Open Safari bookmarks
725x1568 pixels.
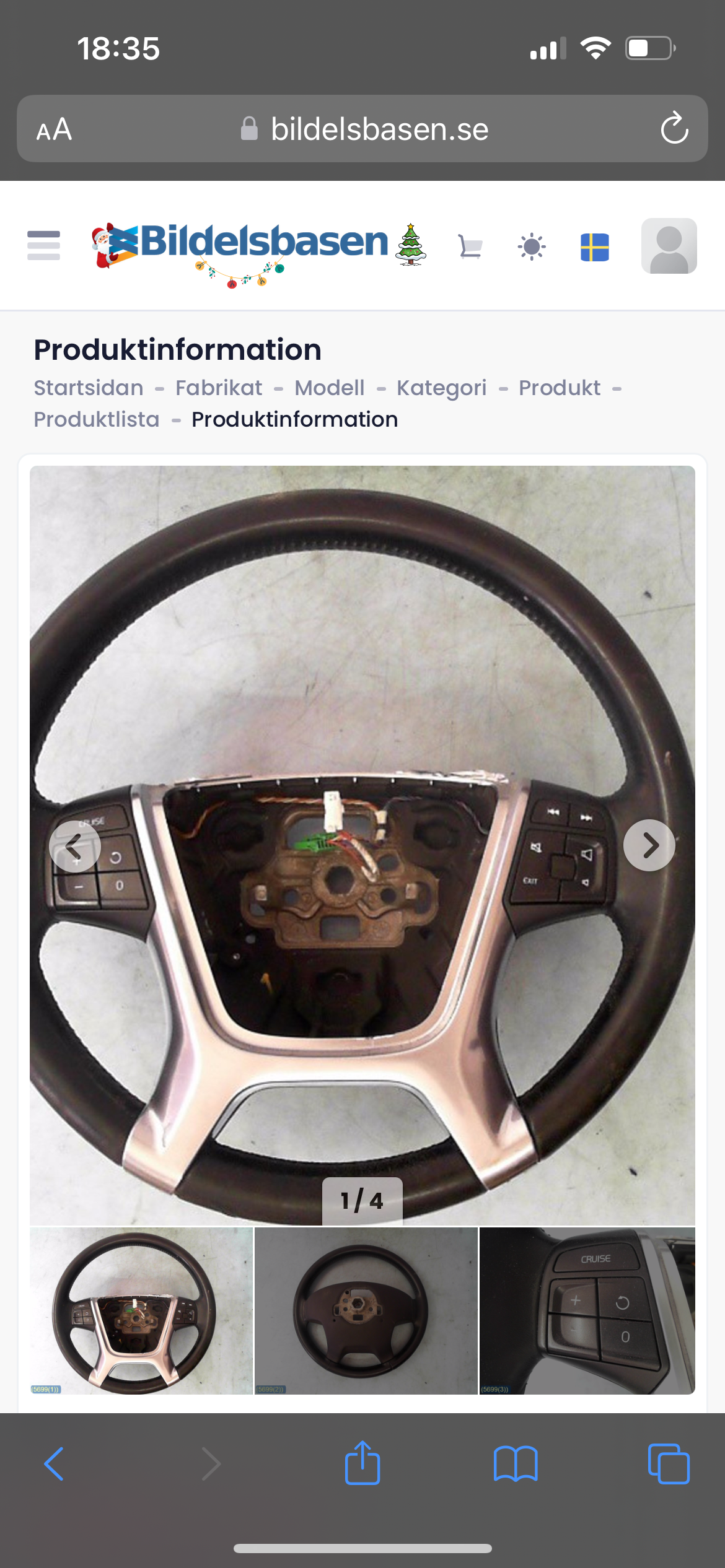point(516,1464)
